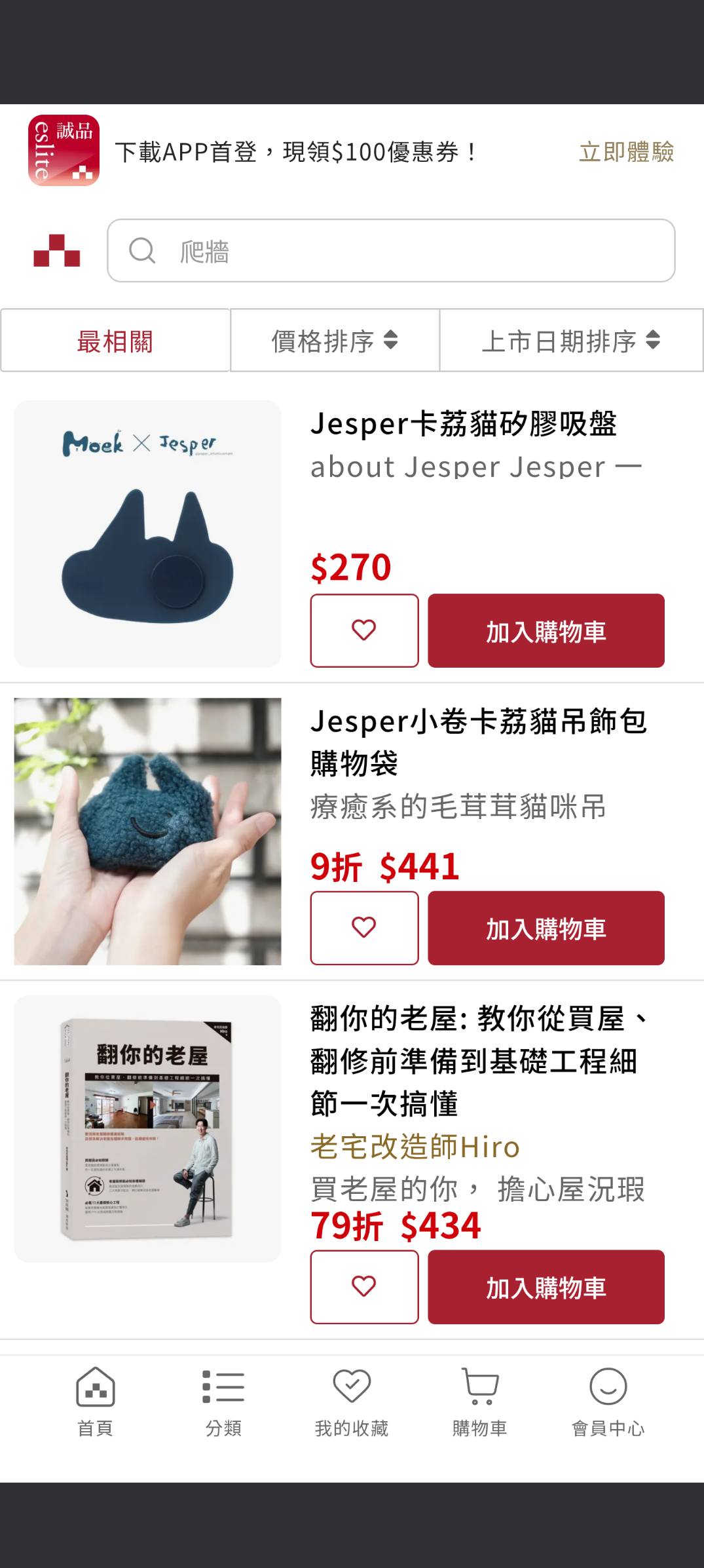Viewport: 704px width, 1568px height.
Task: Open the 翻你的老屋 book cover
Action: 147,1128
